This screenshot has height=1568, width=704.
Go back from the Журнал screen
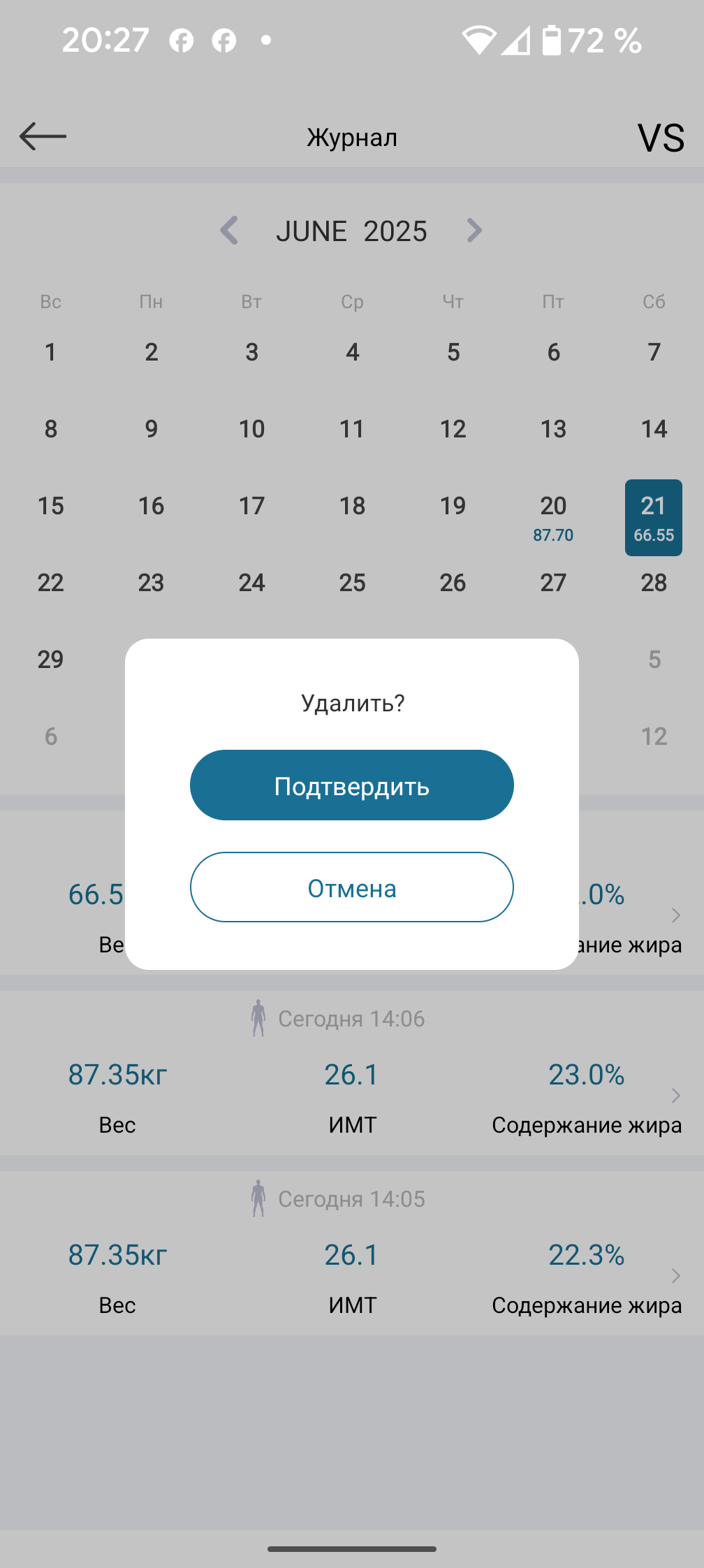[x=43, y=136]
